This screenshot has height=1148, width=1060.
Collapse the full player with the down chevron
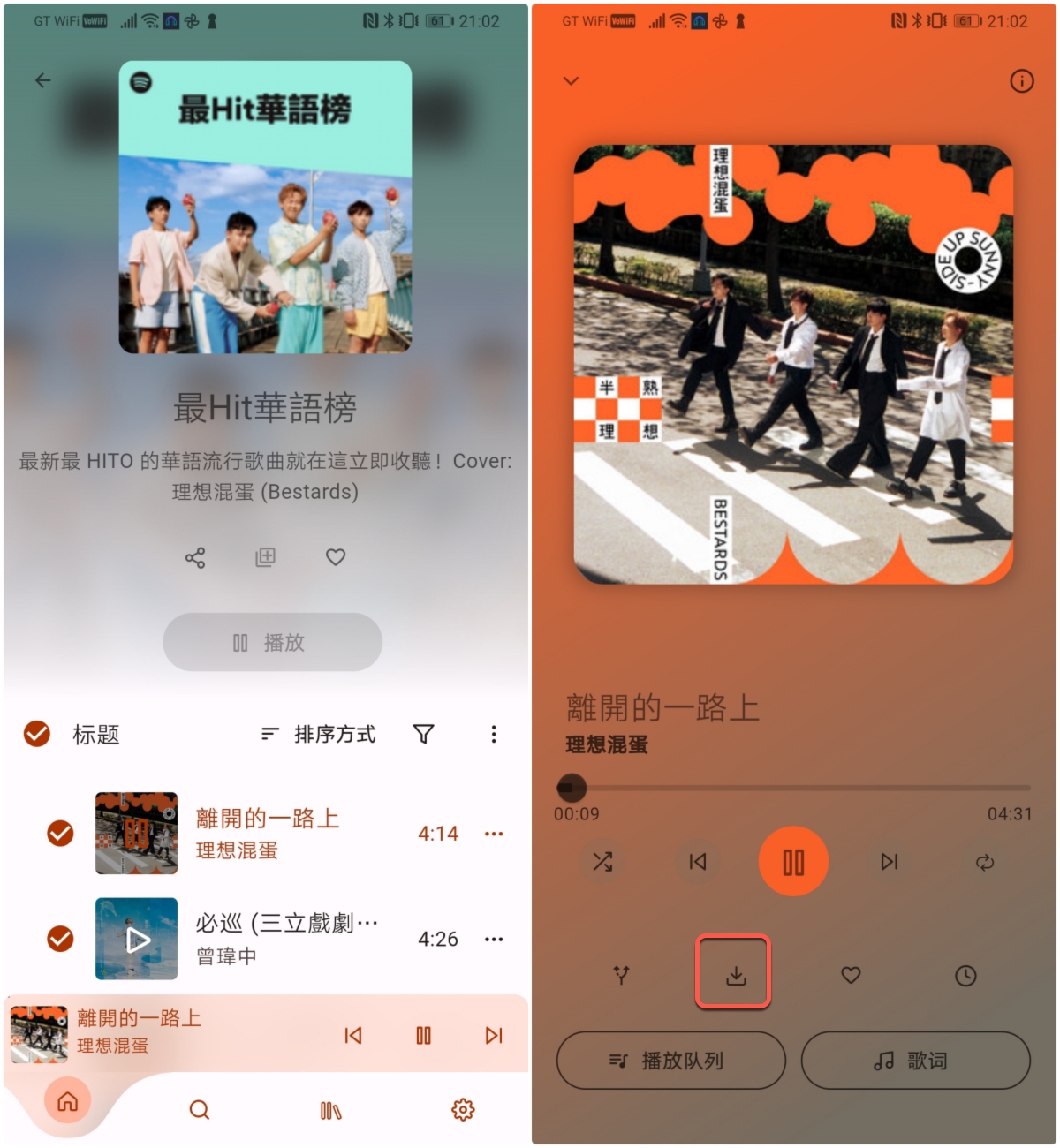(x=572, y=80)
